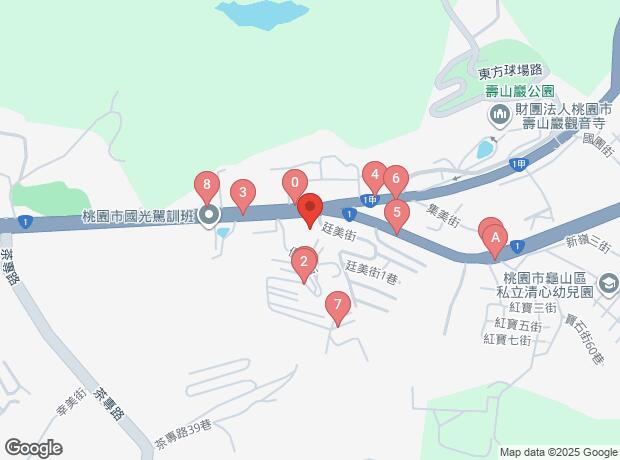Open 桃園市國光駕訓班 place icon
The image size is (620, 460).
pyautogui.click(x=210, y=216)
